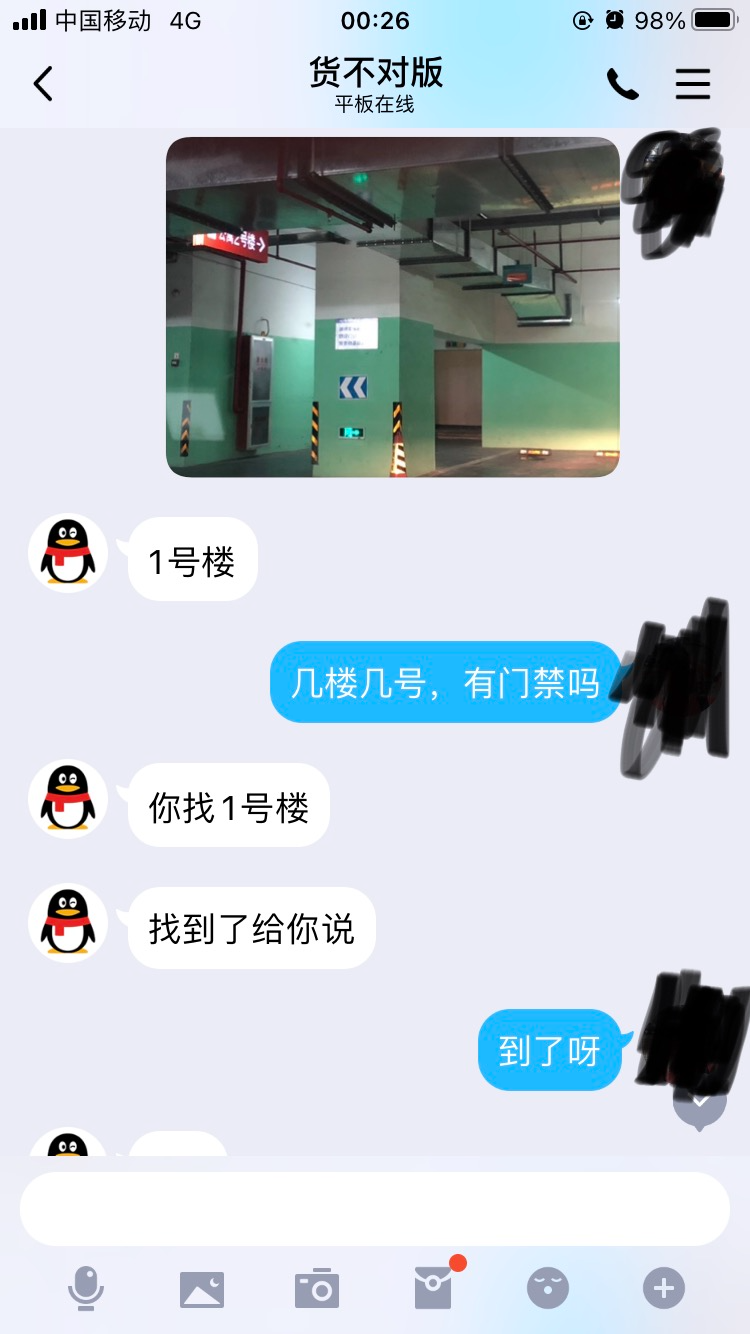Open the plus menu for more options
This screenshot has width=750, height=1334.
pos(664,1288)
